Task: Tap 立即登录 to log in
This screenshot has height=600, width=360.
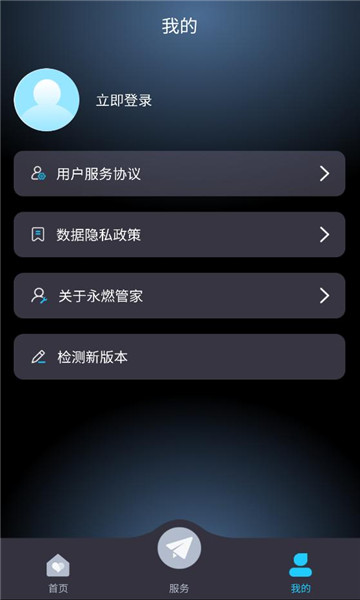Action: click(x=124, y=101)
